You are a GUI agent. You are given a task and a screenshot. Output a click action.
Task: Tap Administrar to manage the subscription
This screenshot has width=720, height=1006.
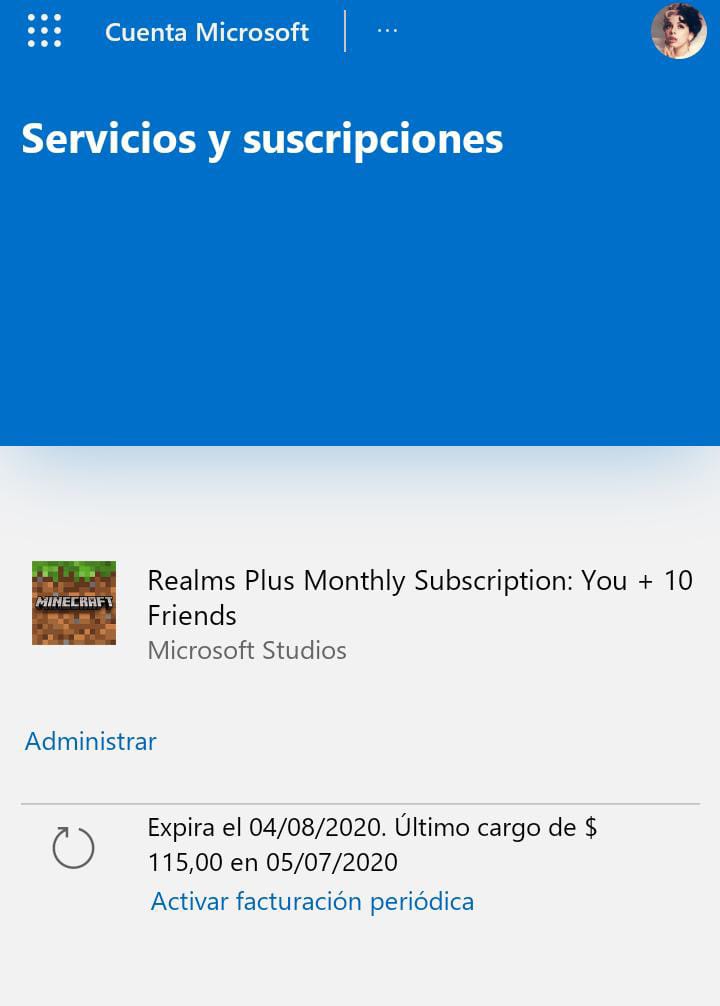coord(91,741)
